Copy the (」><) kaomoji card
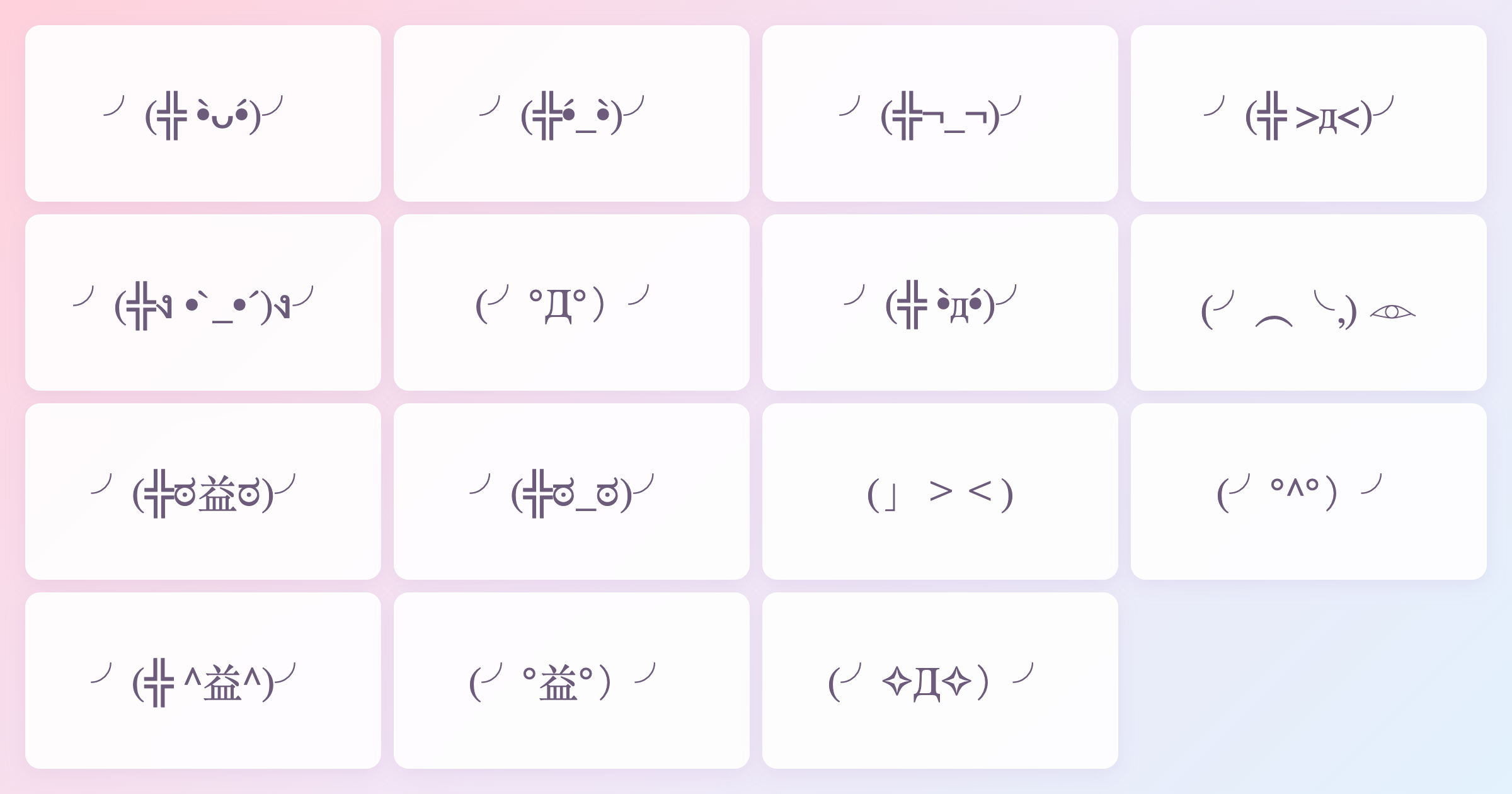The height and width of the screenshot is (794, 1512). (940, 492)
